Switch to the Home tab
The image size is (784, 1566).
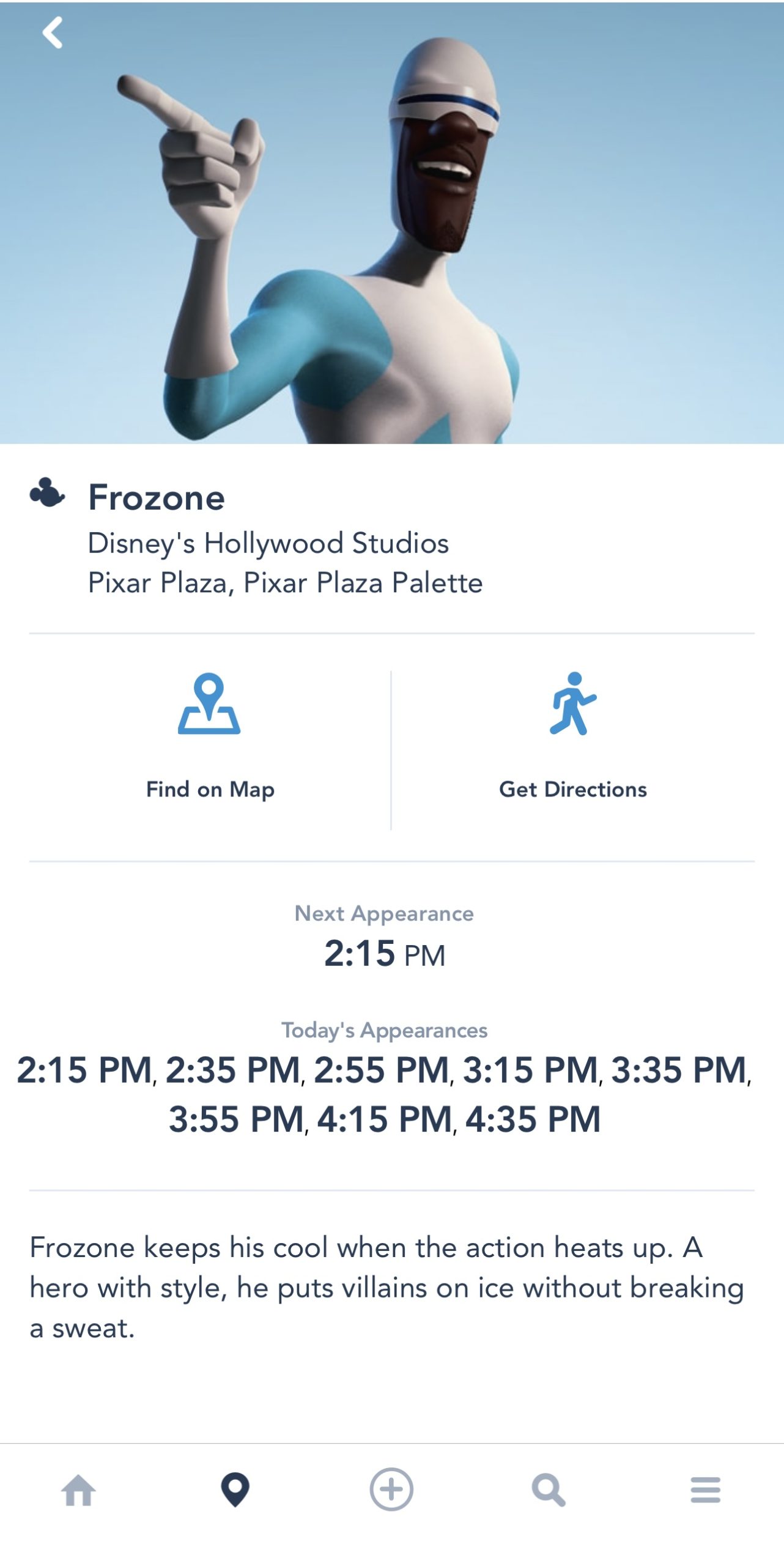[79, 1490]
